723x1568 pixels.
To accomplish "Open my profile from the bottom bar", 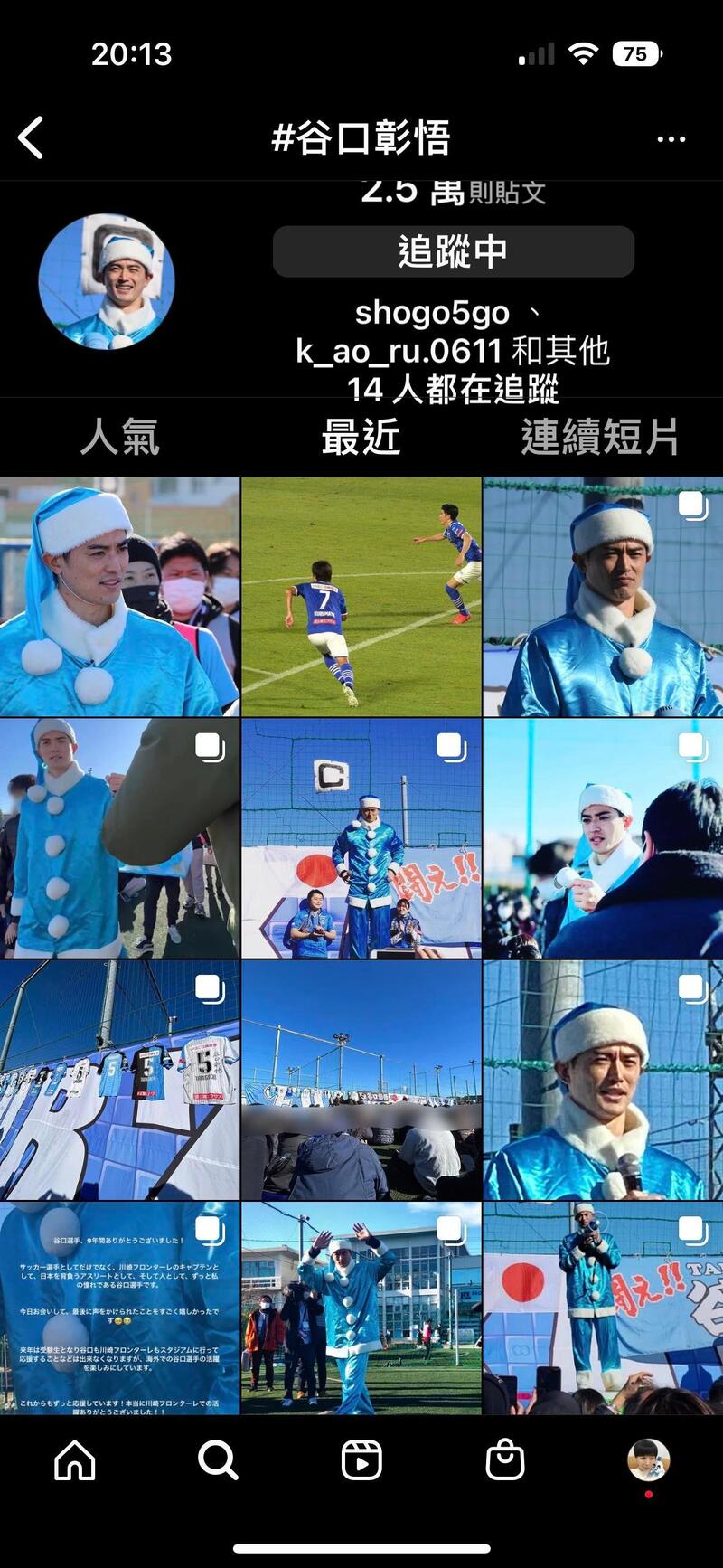I will tap(648, 1460).
